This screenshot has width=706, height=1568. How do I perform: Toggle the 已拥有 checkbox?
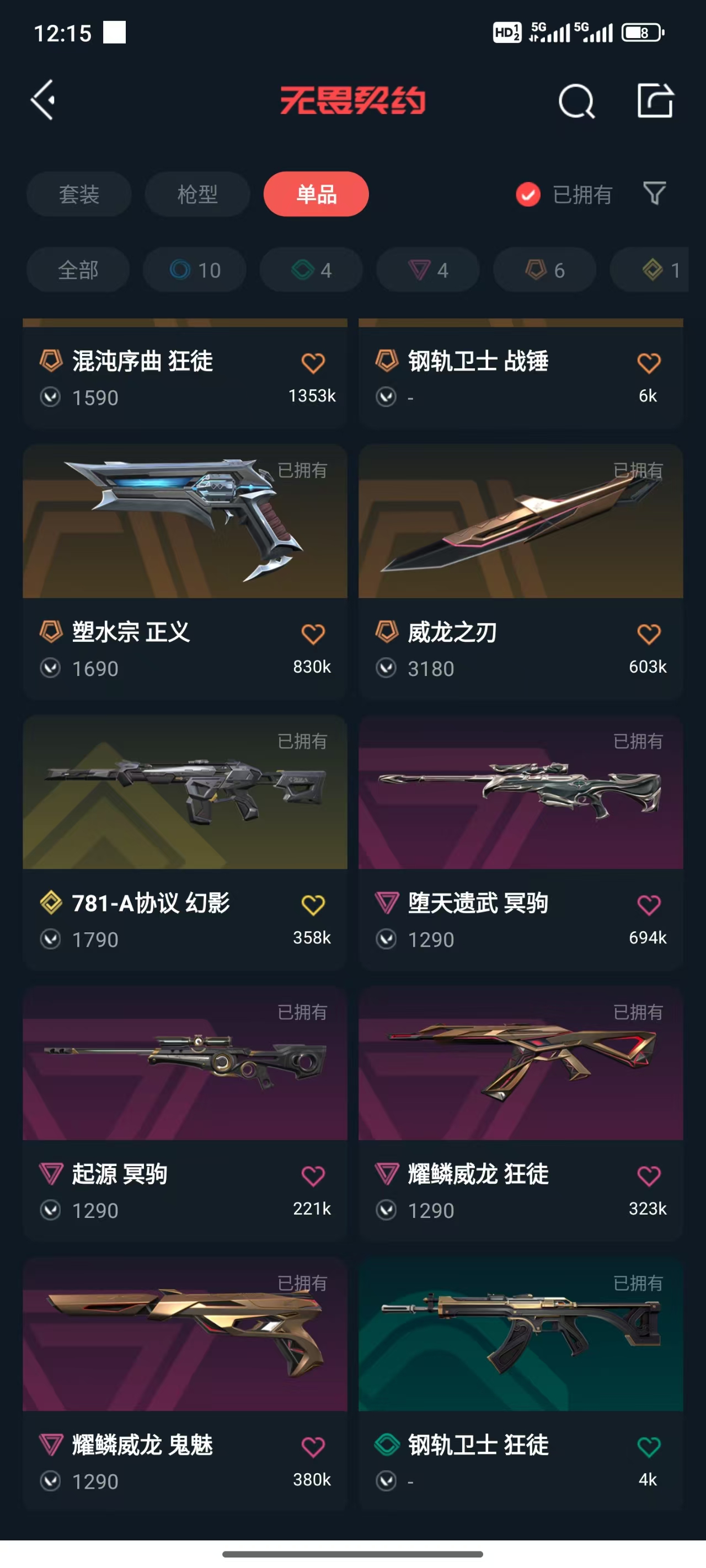pyautogui.click(x=528, y=195)
